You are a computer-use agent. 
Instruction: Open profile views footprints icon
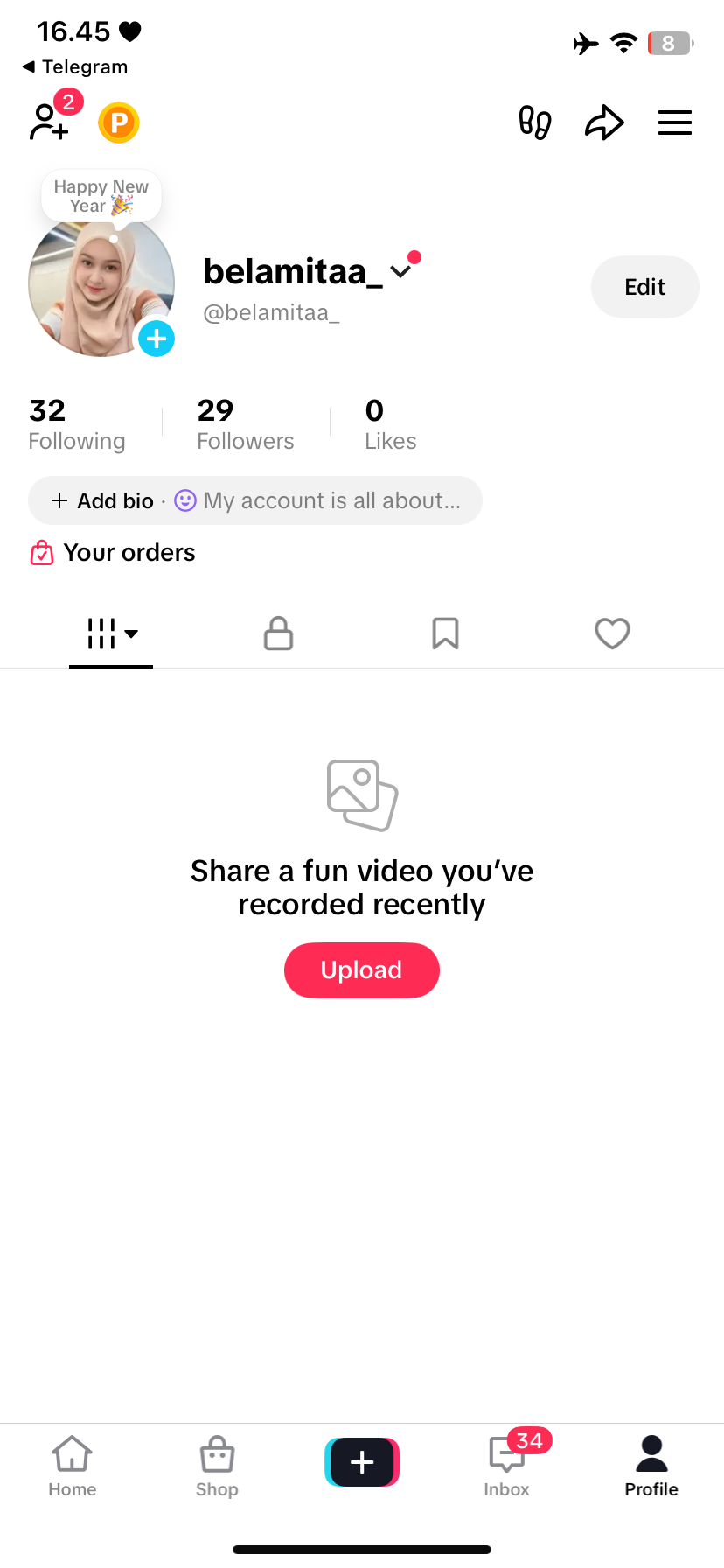[534, 122]
